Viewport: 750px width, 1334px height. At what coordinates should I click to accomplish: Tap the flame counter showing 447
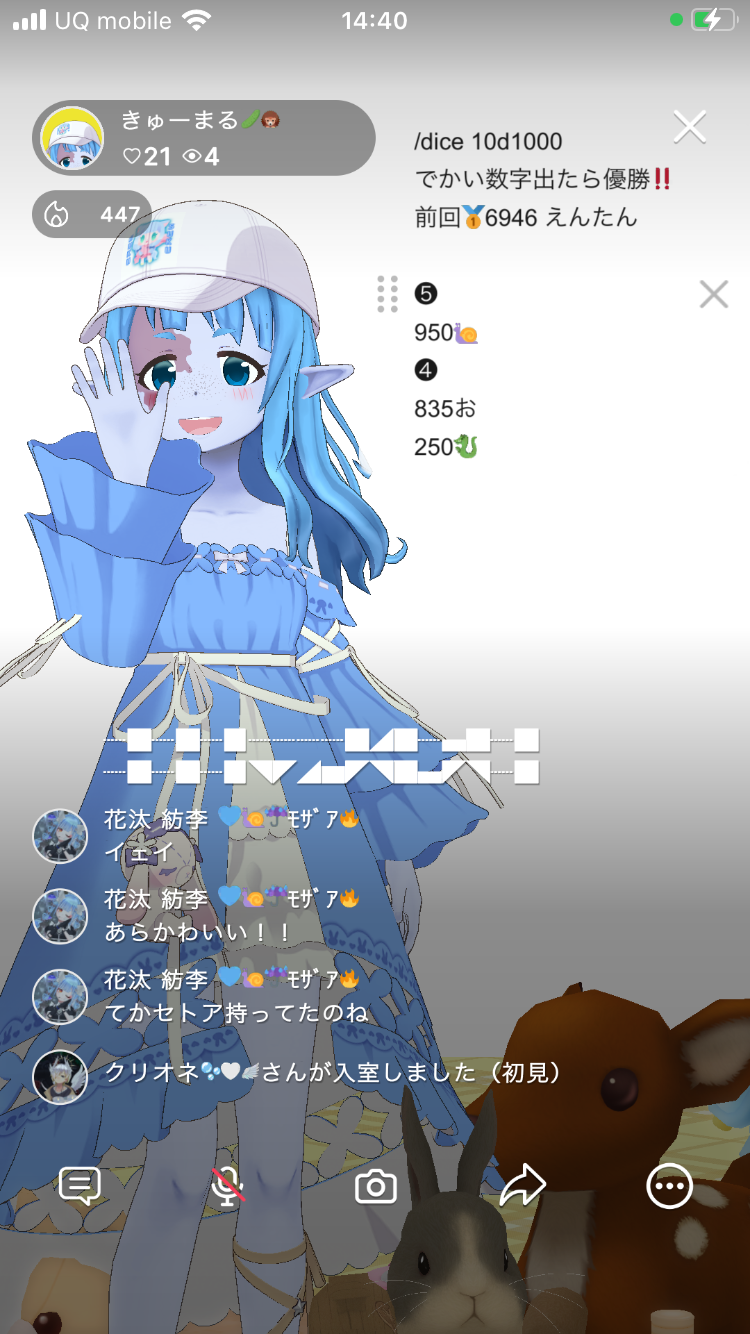[x=92, y=214]
